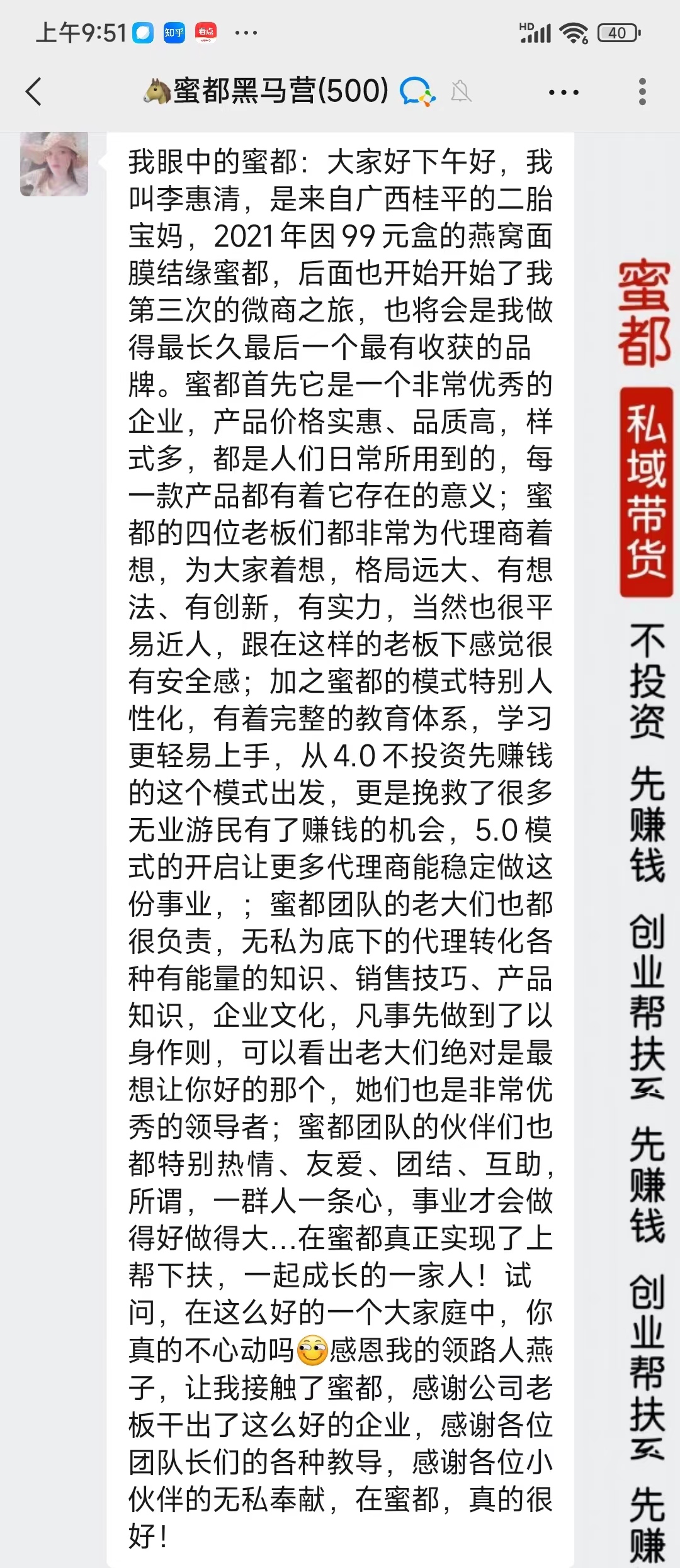680x1568 pixels.
Task: Go back to the chat list
Action: 34,92
